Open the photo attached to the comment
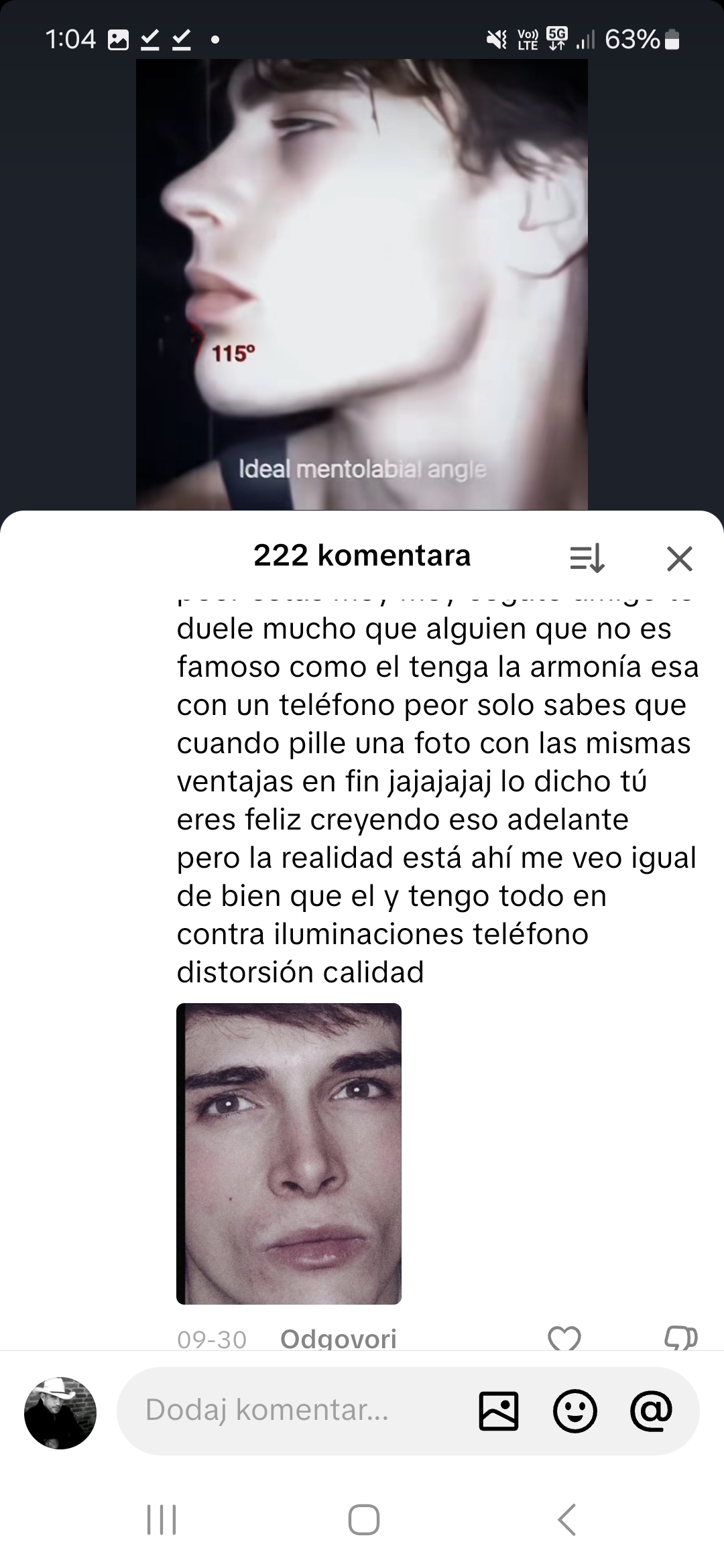724x1568 pixels. [x=289, y=1153]
